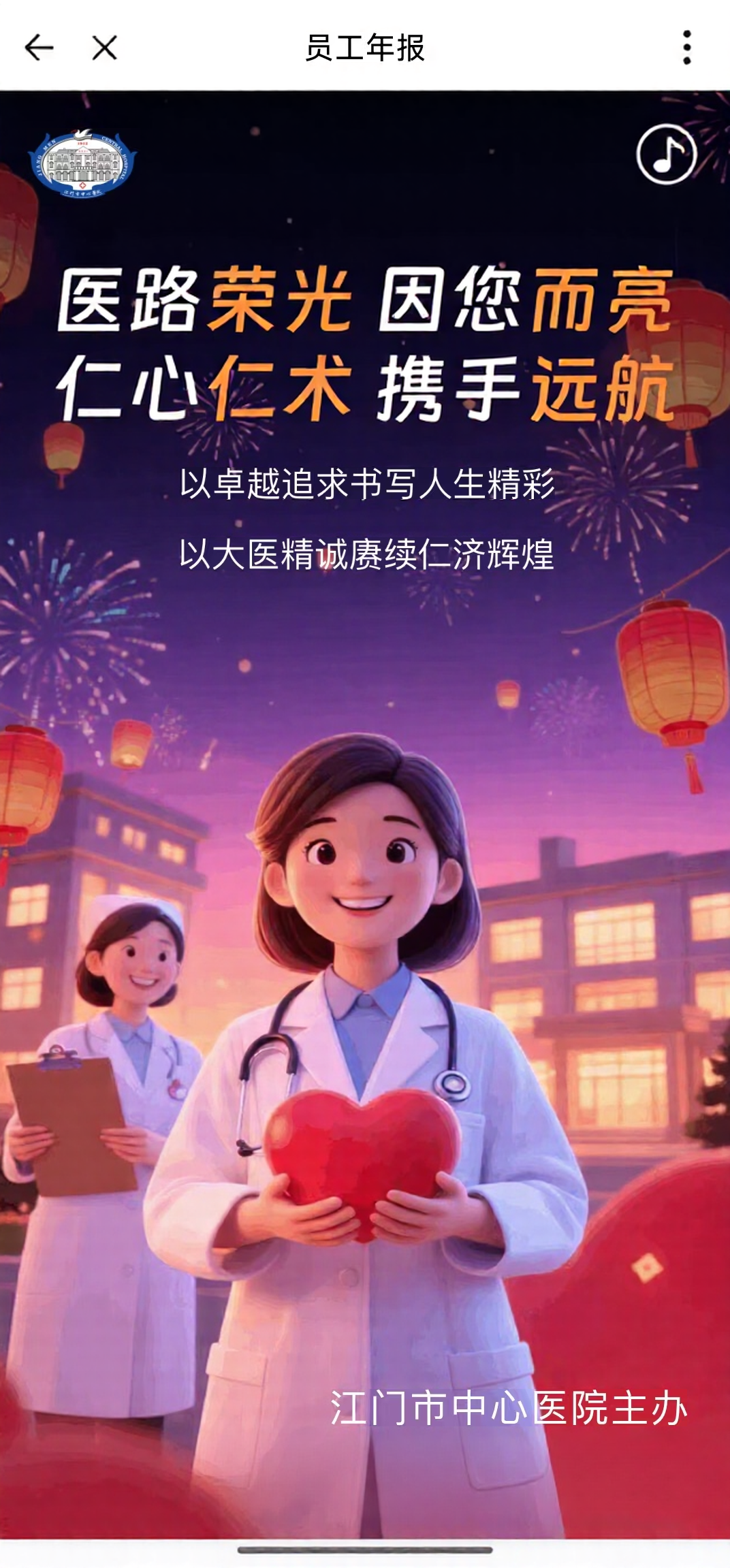The width and height of the screenshot is (730, 1568).
Task: Close the 员工年报 web page
Action: (x=104, y=48)
